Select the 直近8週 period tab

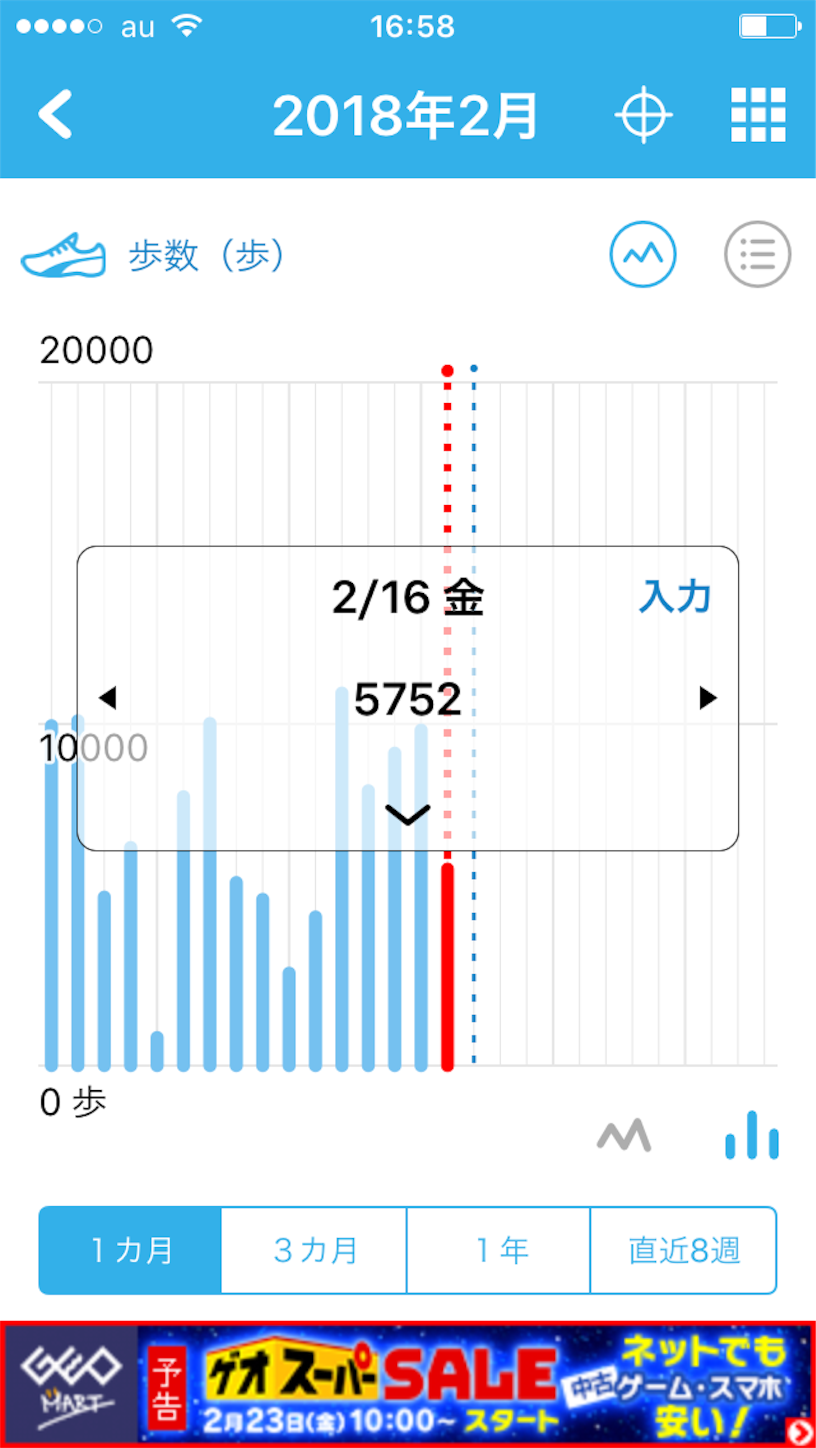[684, 1250]
